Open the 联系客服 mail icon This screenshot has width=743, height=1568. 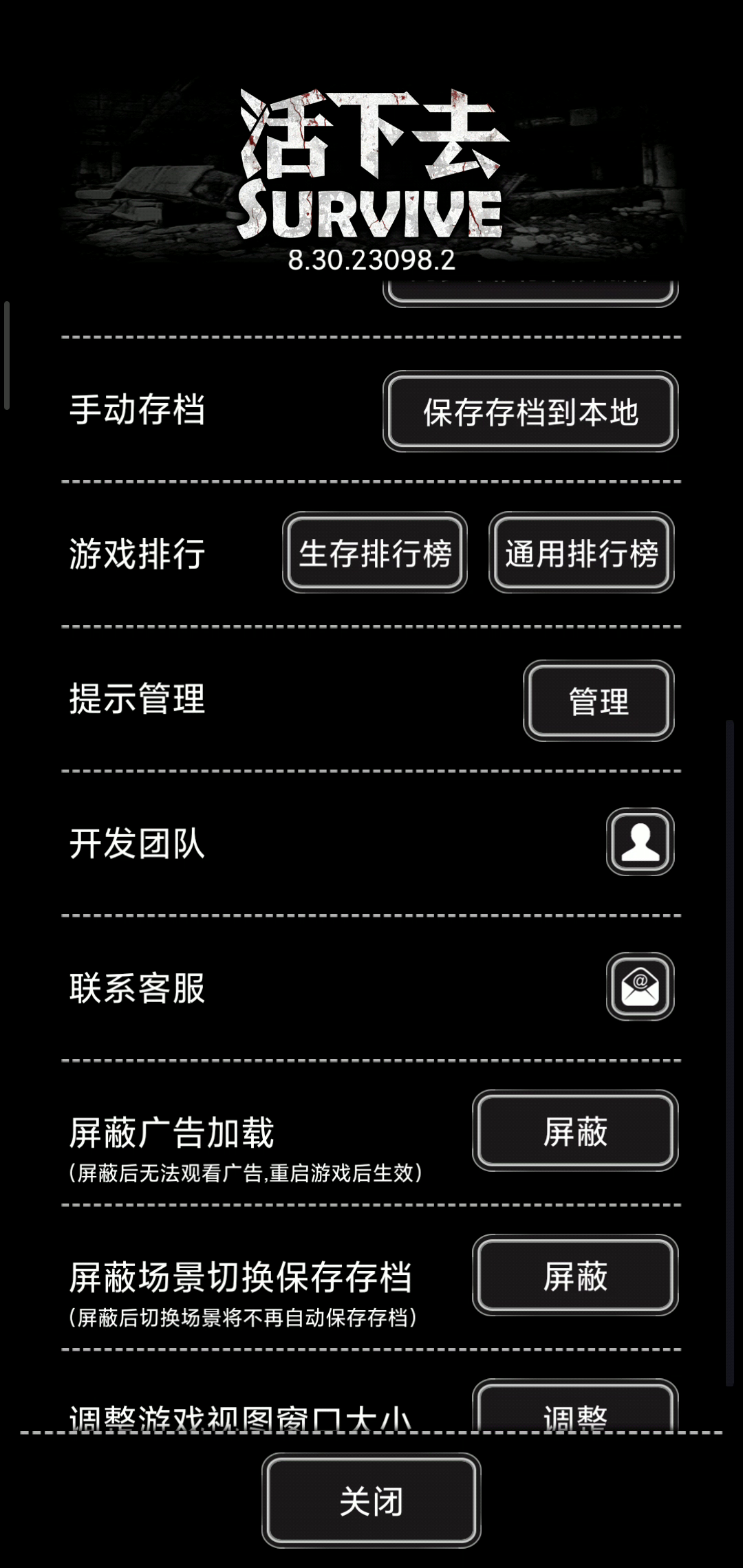coord(640,986)
